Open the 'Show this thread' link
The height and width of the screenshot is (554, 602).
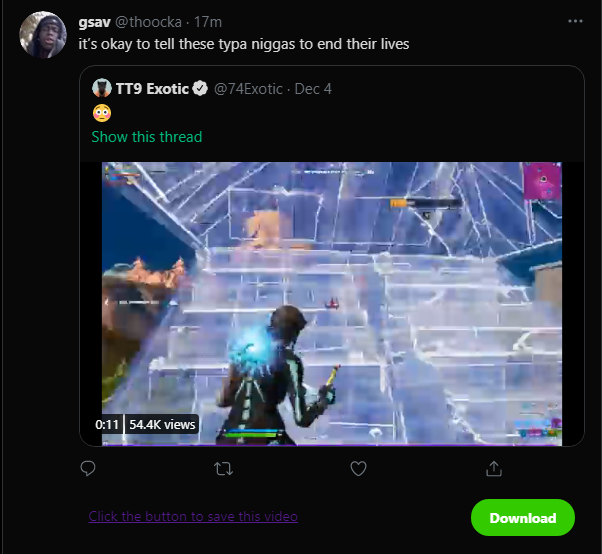[147, 137]
